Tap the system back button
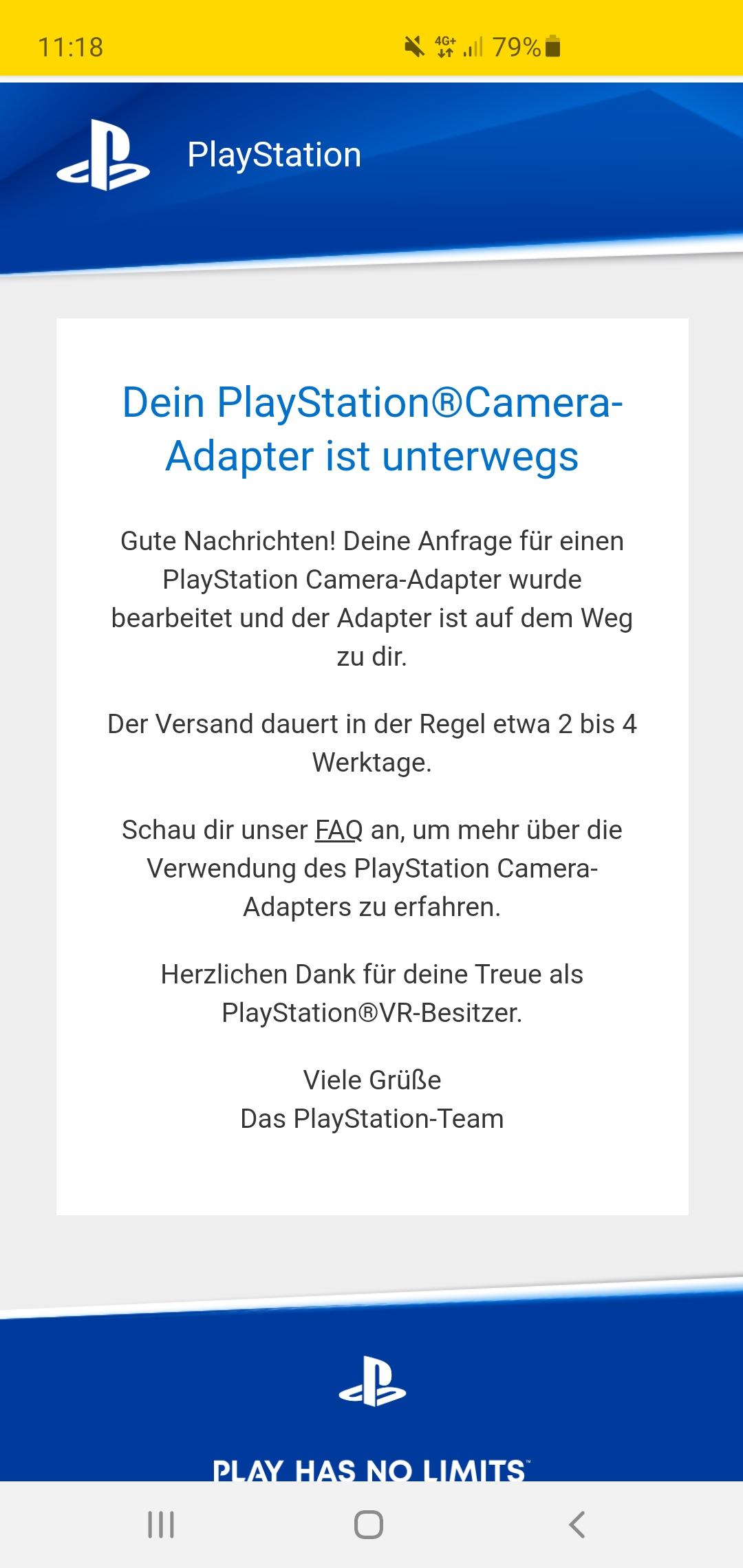This screenshot has height=1568, width=743. (577, 1525)
